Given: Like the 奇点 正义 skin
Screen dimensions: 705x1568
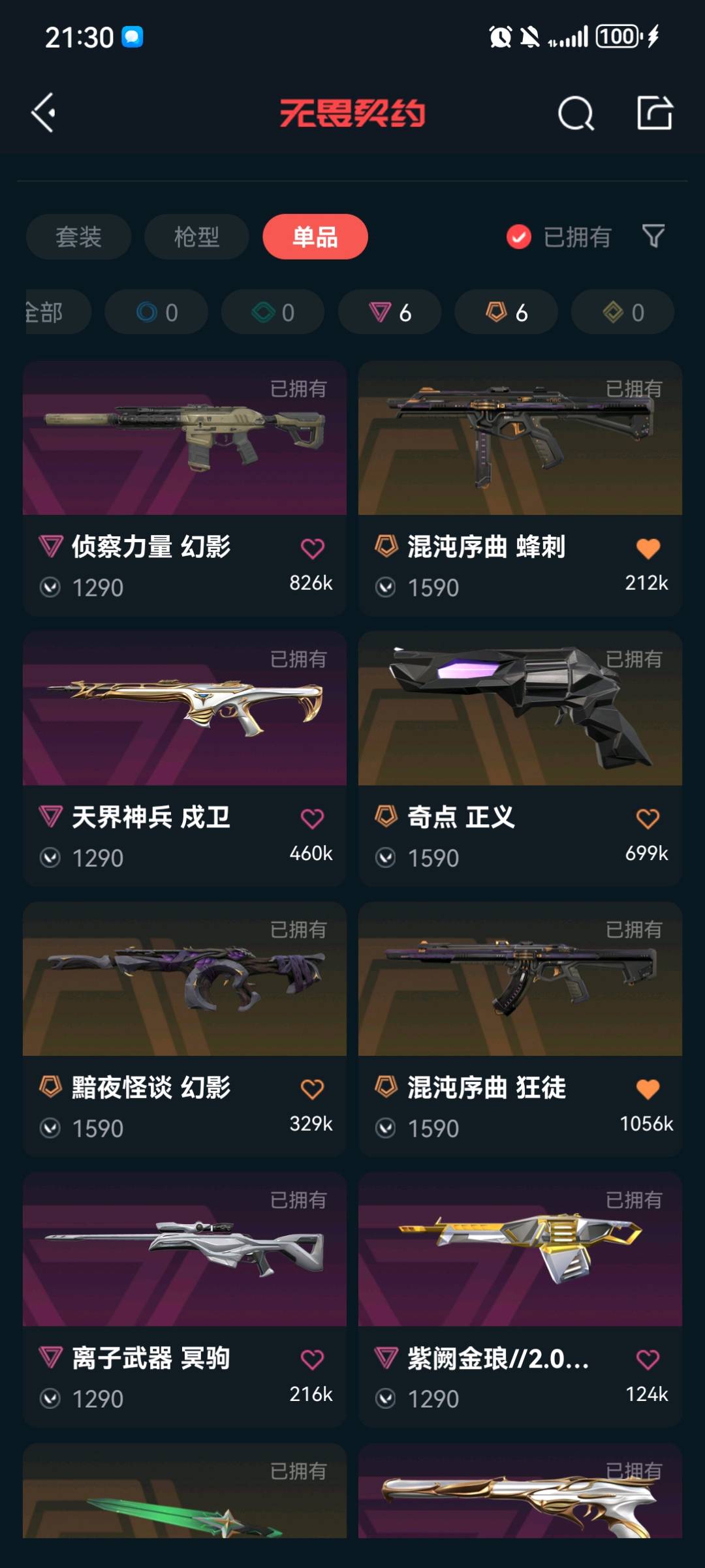Looking at the screenshot, I should coord(648,818).
